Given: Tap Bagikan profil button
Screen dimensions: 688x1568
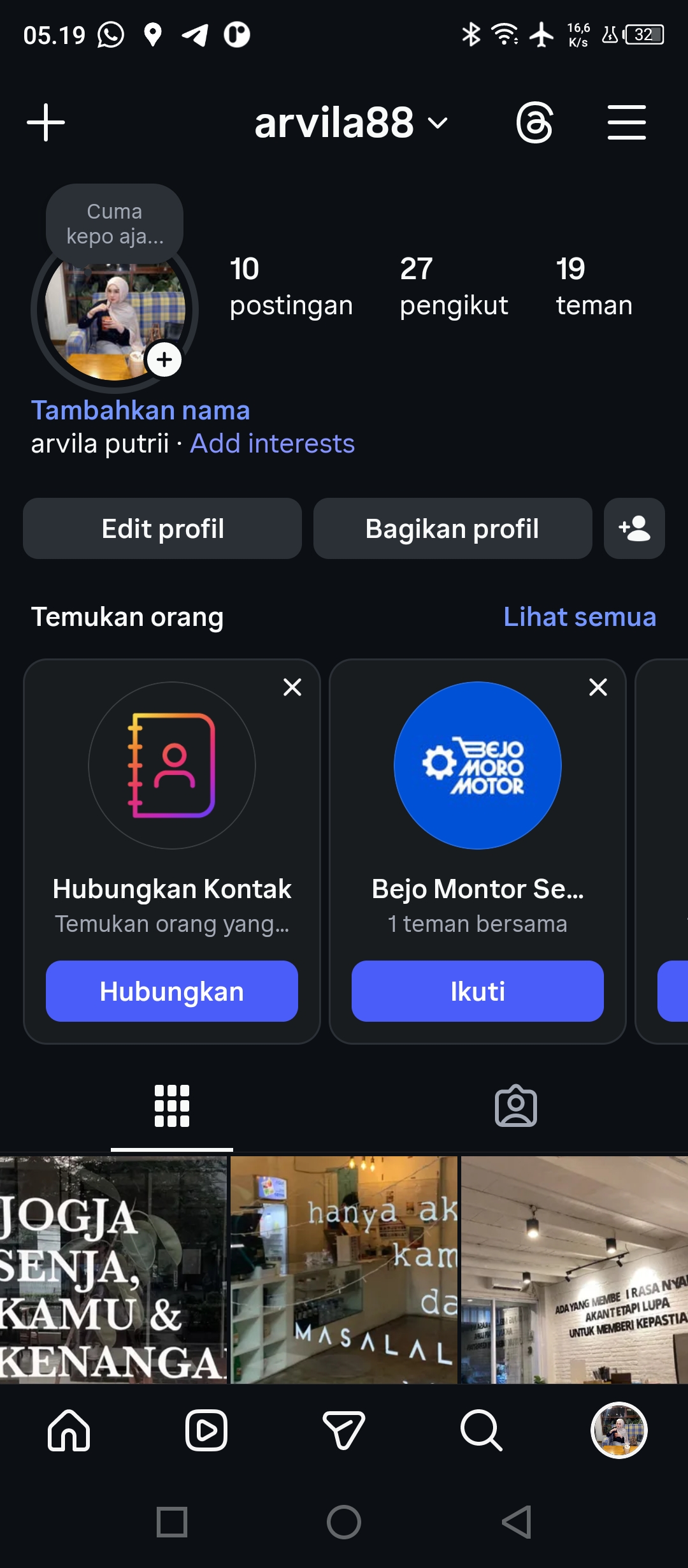Looking at the screenshot, I should (452, 528).
